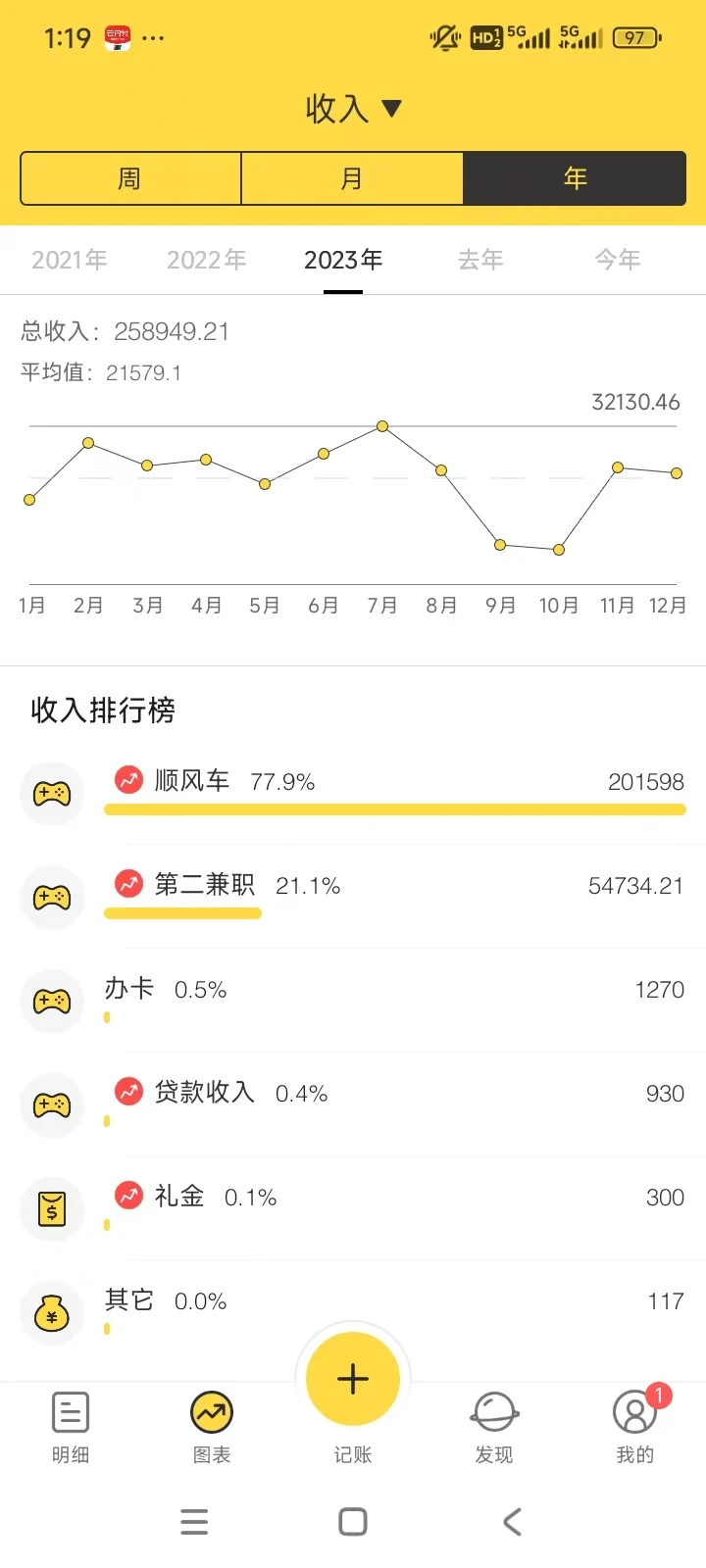Open 贷款收入 row

[x=353, y=1103]
